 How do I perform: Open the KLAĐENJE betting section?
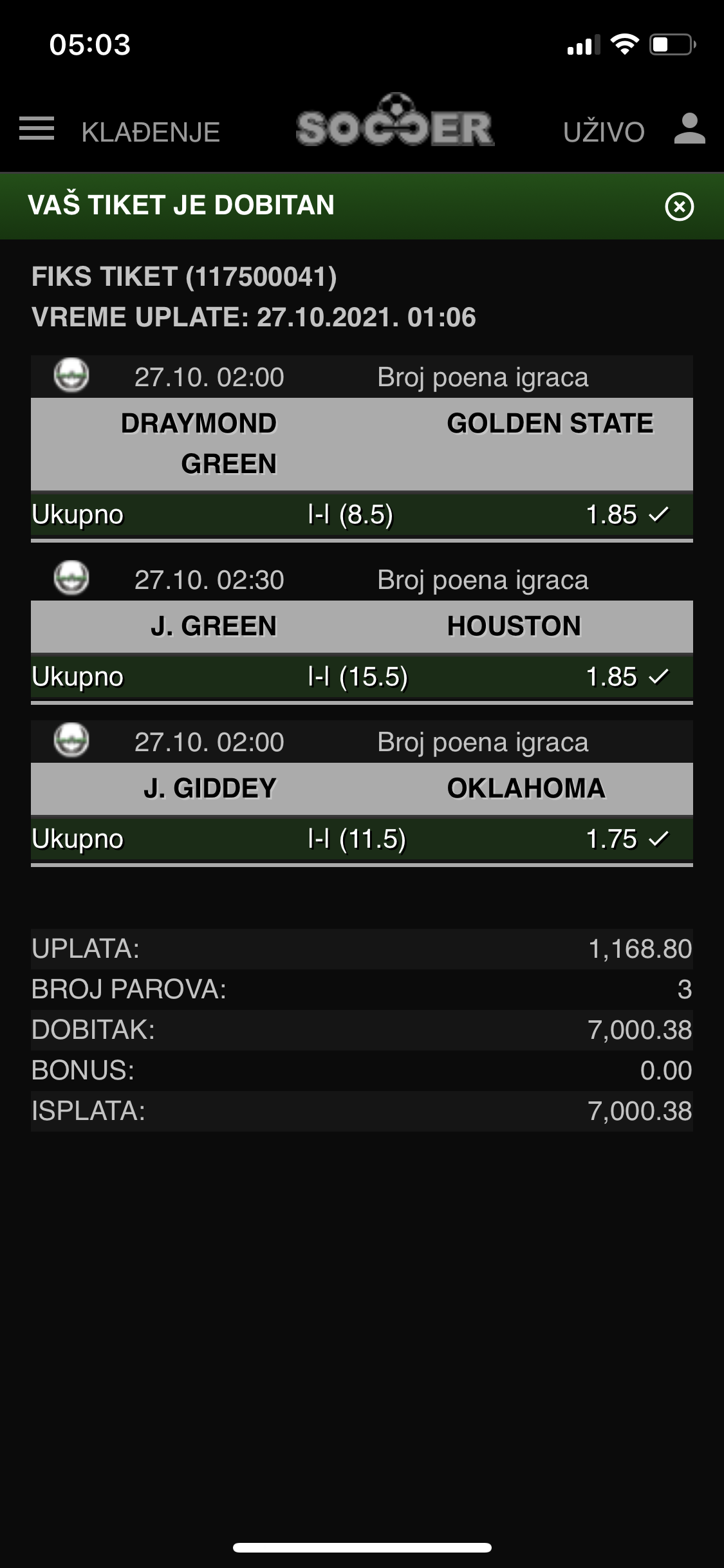(x=151, y=132)
